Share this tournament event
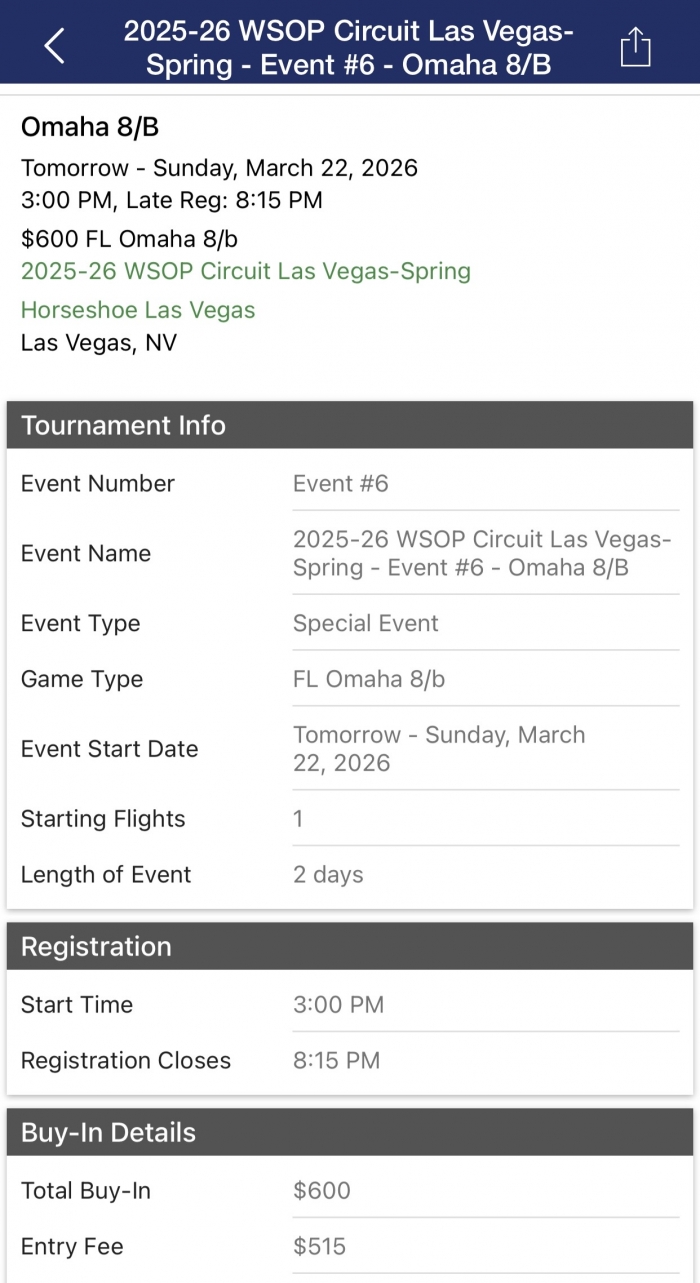 coord(635,46)
